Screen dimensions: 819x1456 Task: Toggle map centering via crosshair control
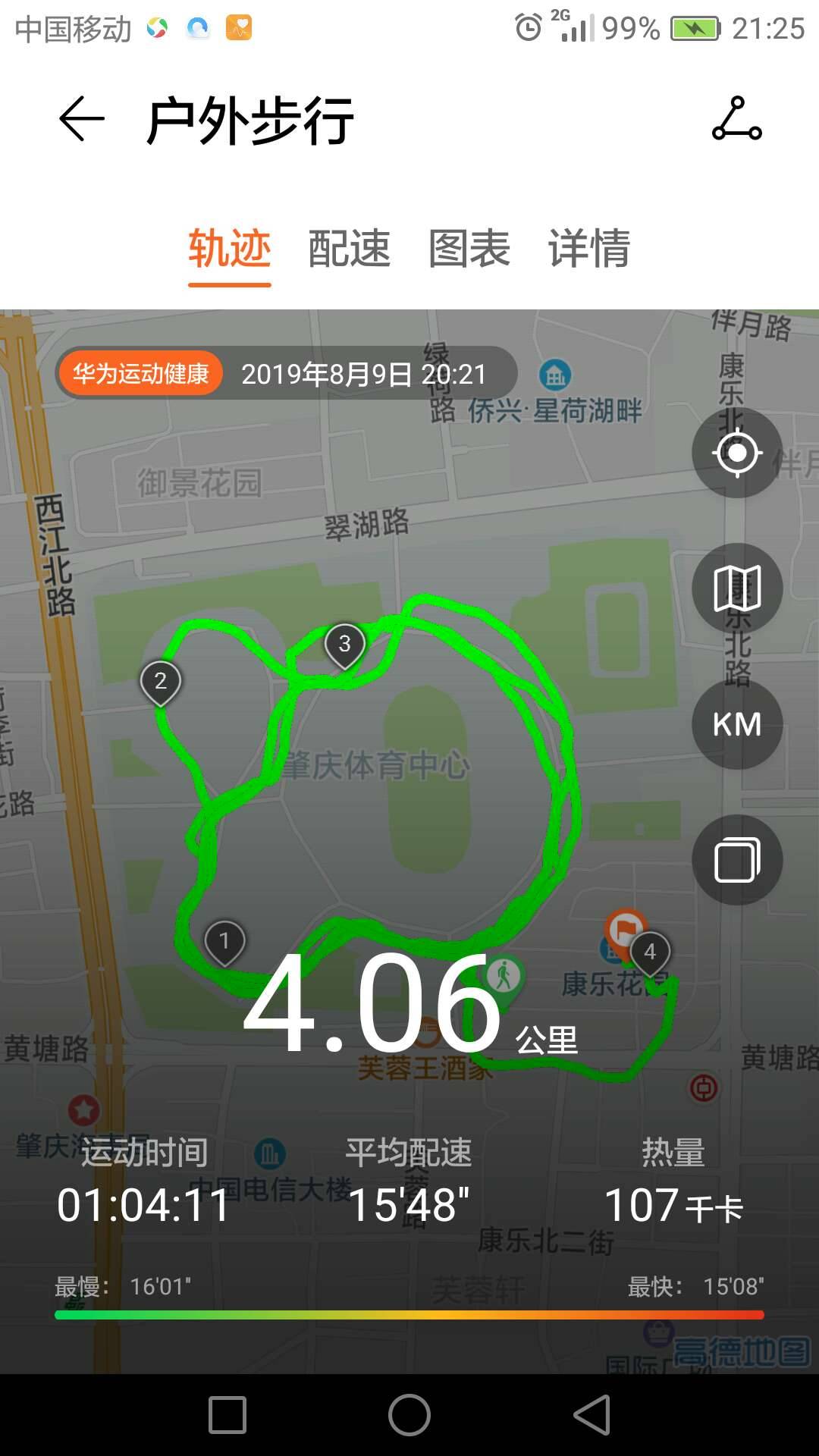736,453
